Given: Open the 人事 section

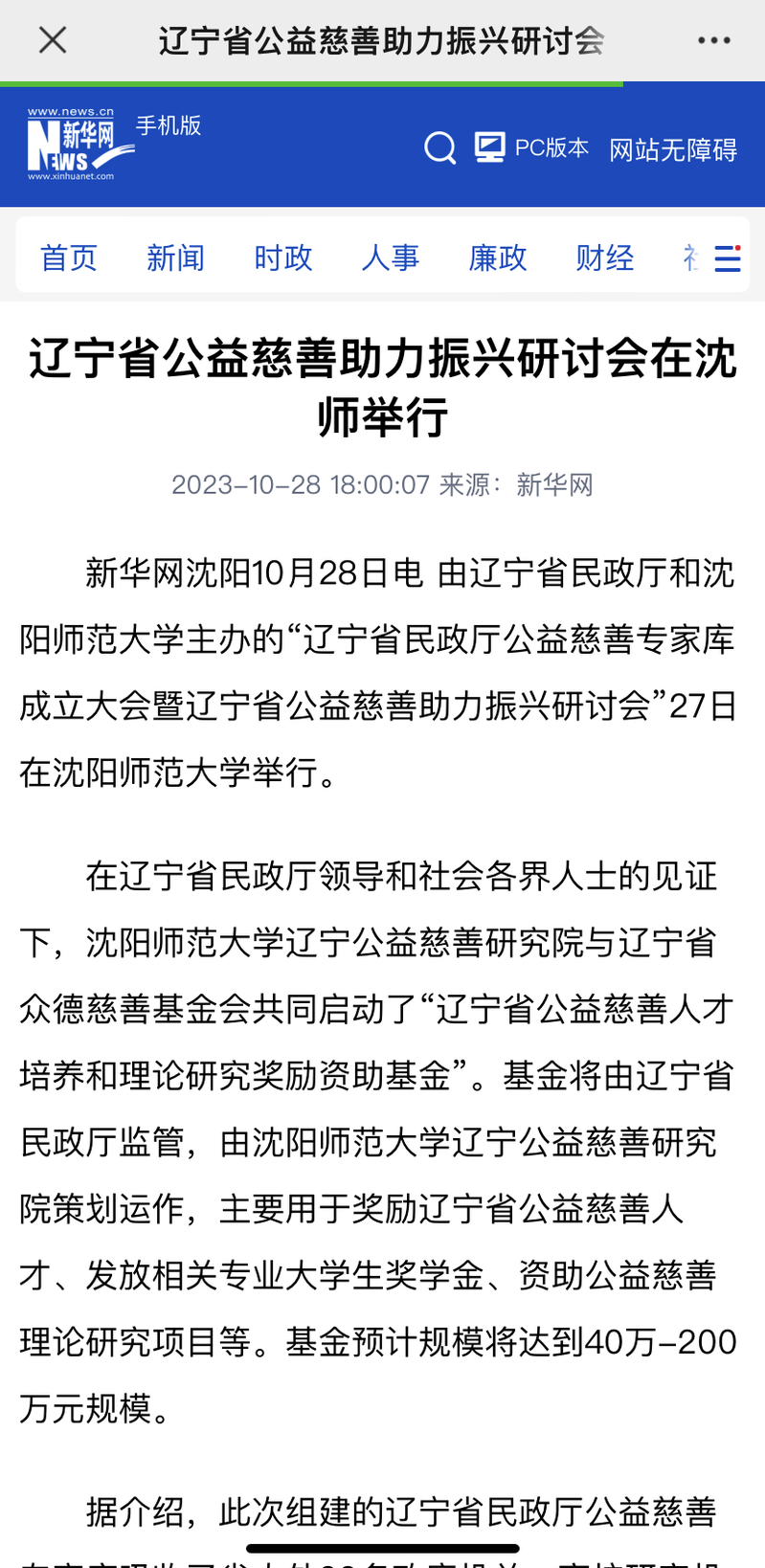Looking at the screenshot, I should click(x=391, y=258).
